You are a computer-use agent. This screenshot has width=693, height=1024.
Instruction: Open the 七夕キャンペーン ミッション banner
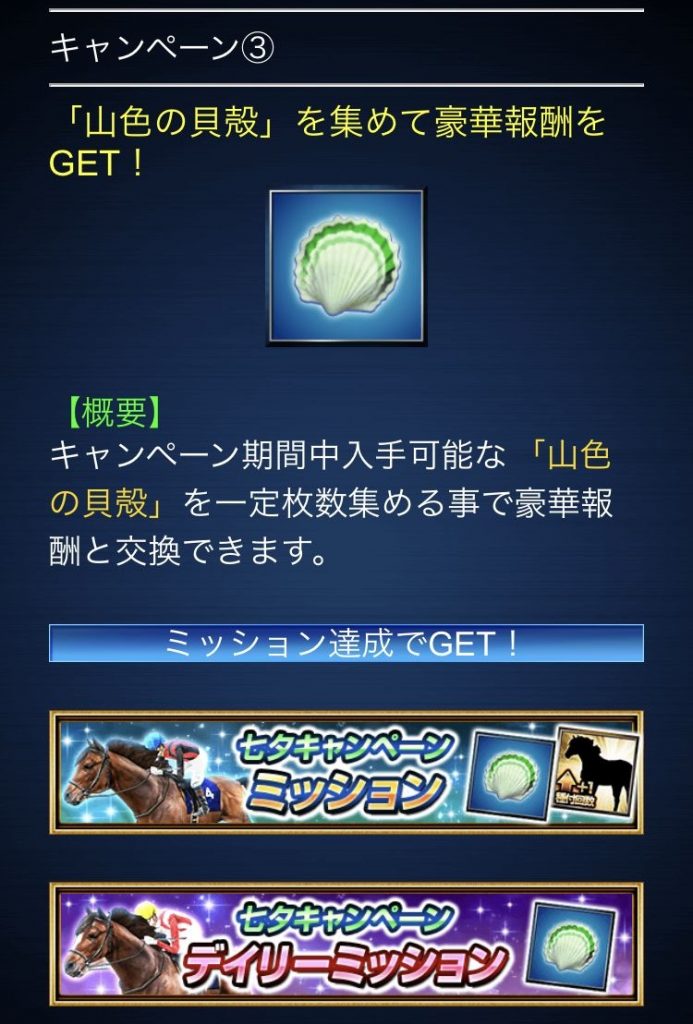(346, 773)
